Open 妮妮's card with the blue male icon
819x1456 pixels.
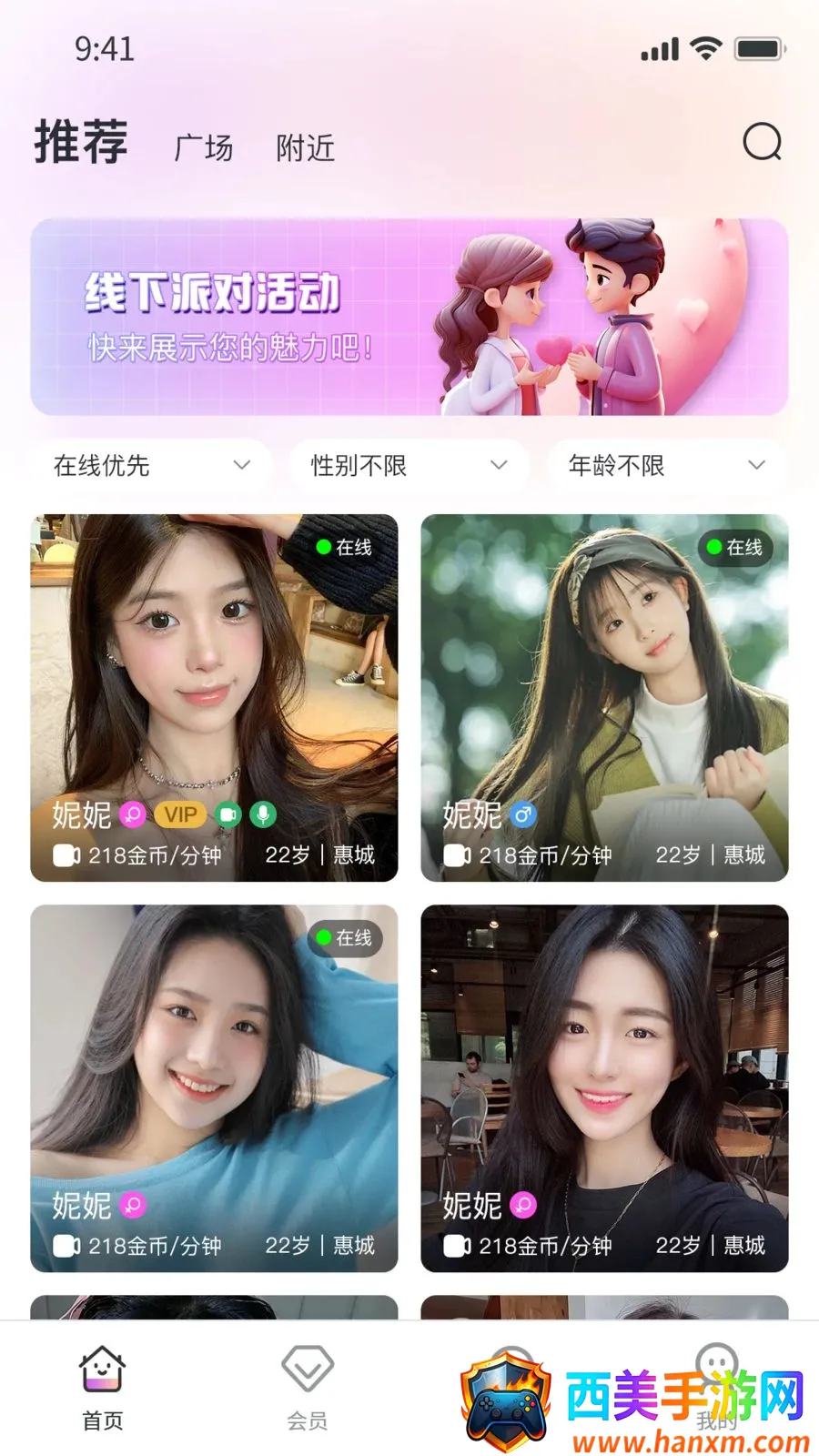pos(604,698)
